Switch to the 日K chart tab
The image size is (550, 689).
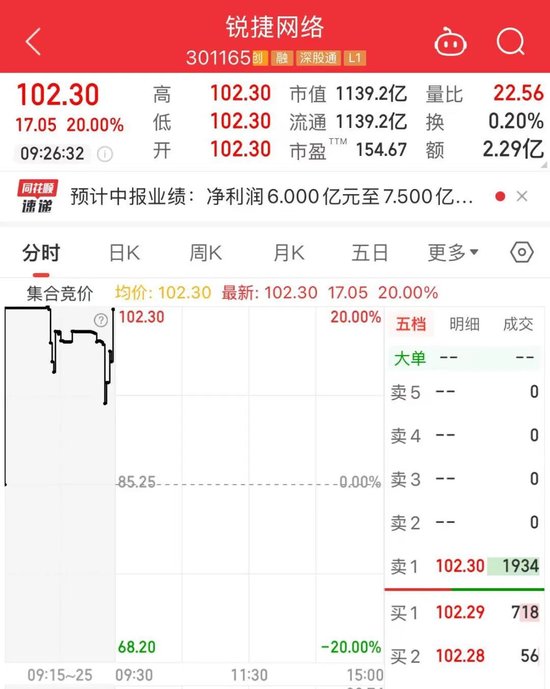click(x=124, y=253)
